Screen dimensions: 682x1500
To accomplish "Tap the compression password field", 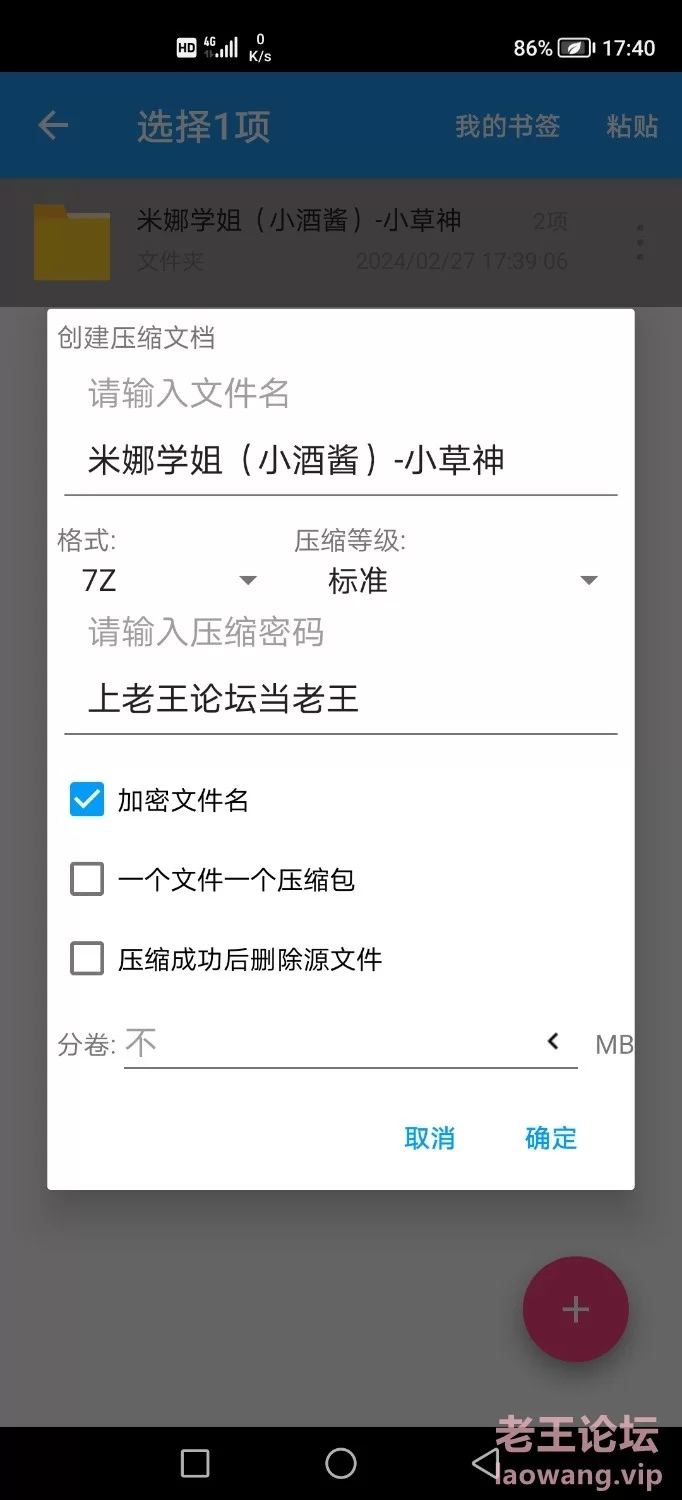I will coord(340,699).
